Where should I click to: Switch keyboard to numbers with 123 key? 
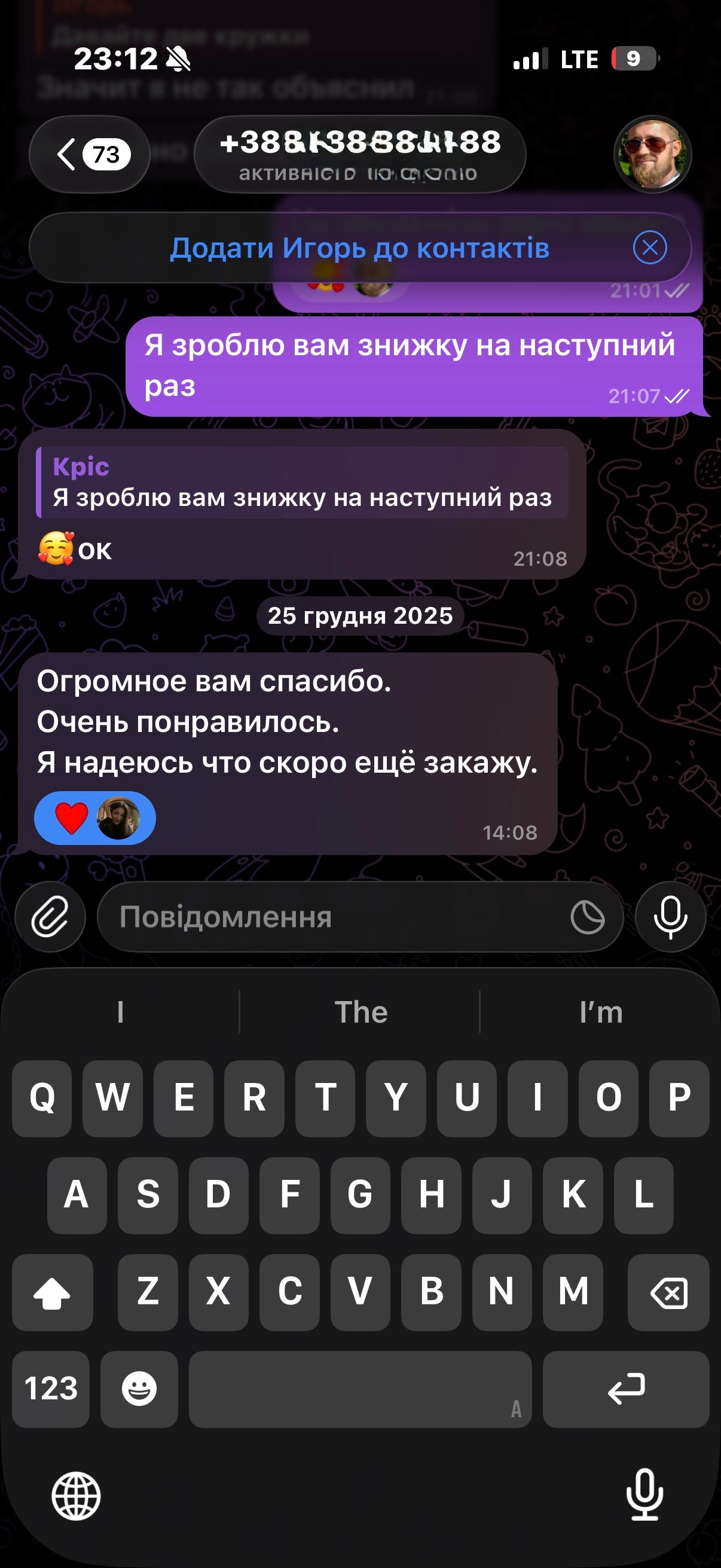(x=50, y=1389)
